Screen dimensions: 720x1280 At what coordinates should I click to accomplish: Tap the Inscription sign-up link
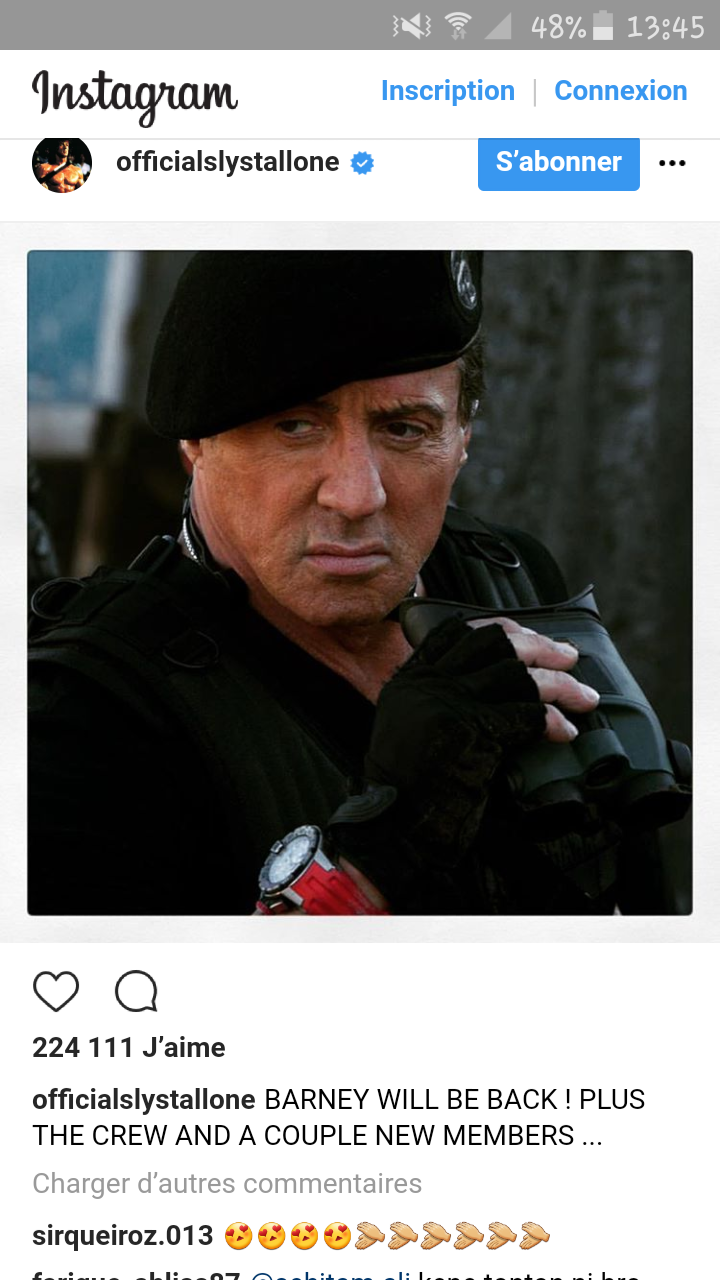click(x=447, y=91)
